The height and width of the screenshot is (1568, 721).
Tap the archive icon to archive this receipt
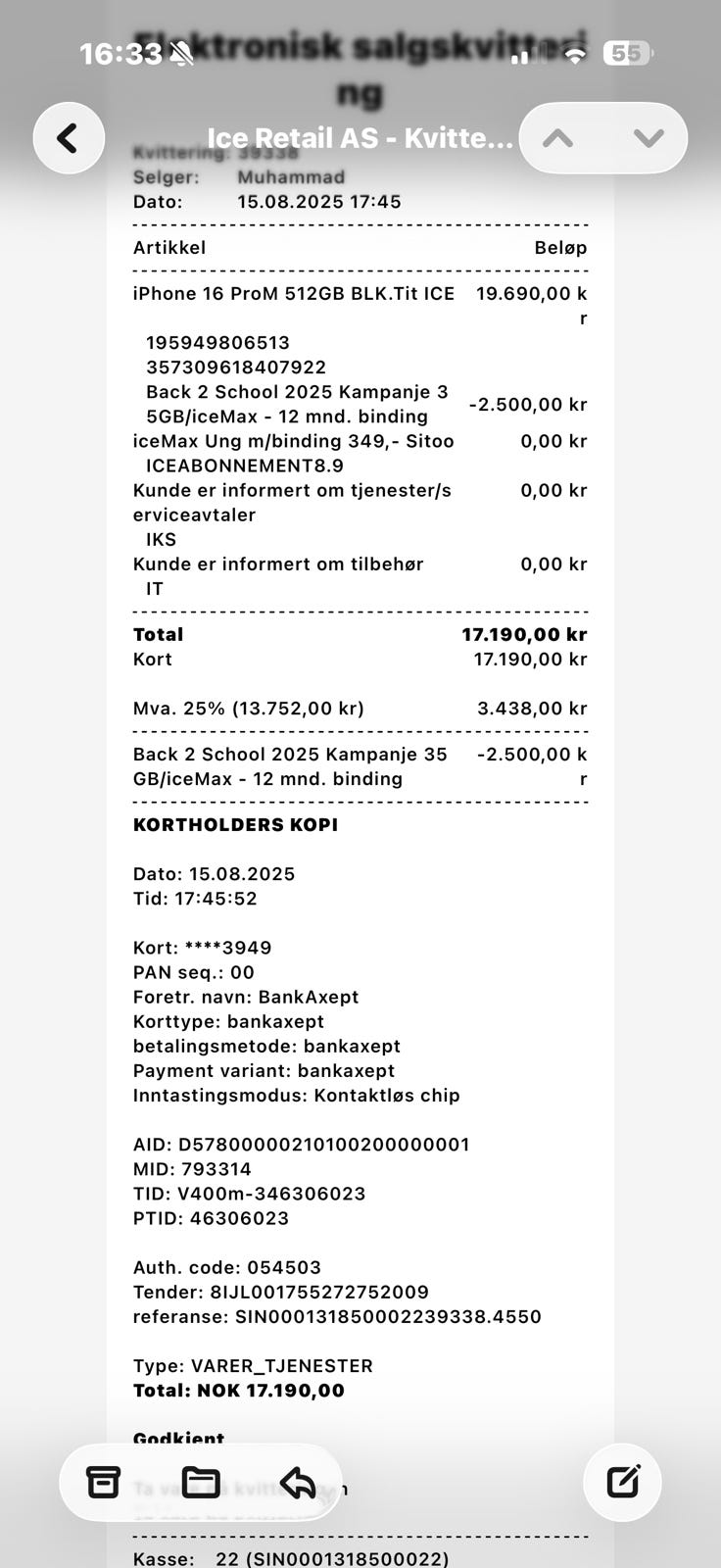[105, 1482]
